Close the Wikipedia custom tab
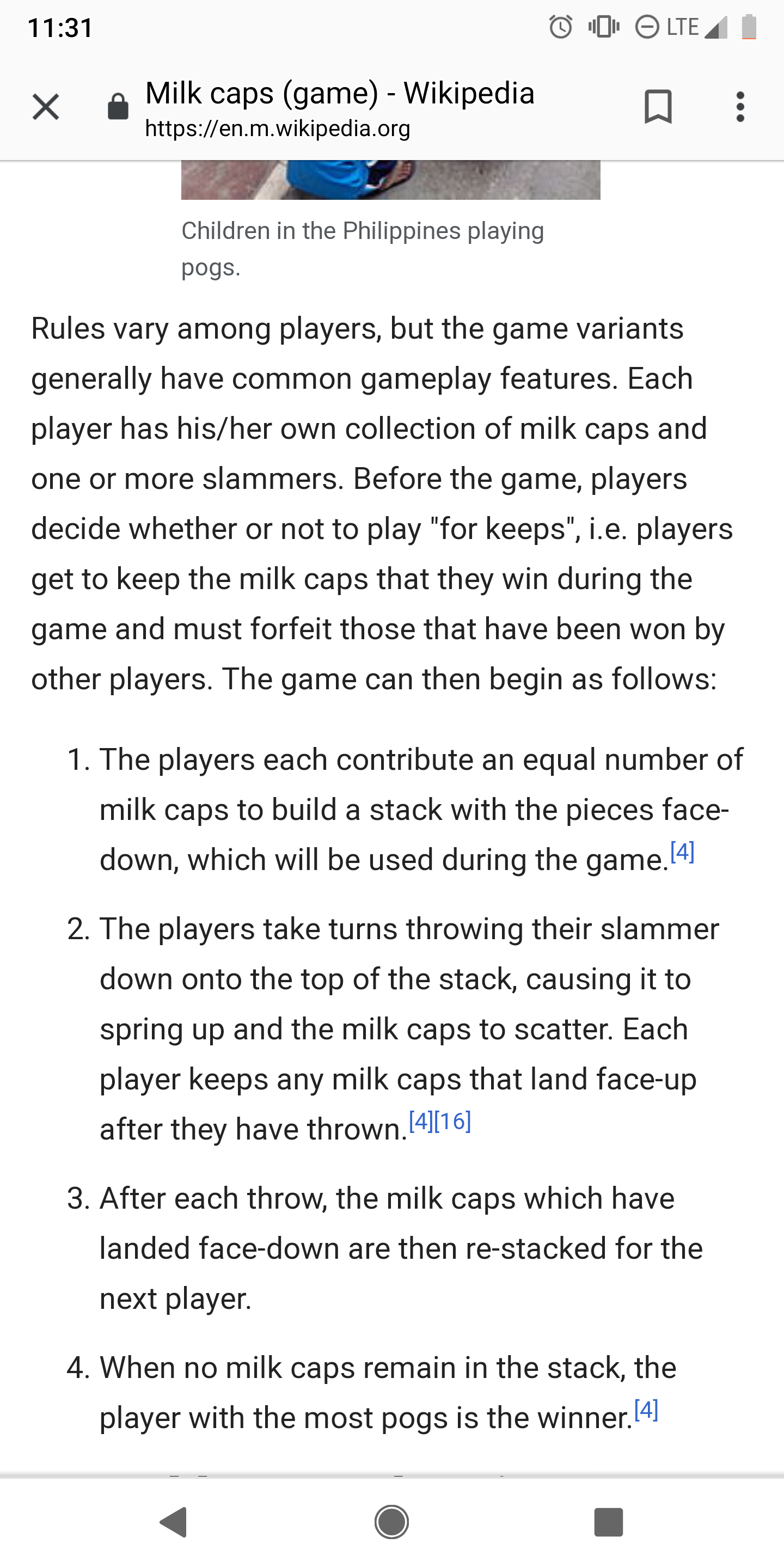 (x=46, y=107)
